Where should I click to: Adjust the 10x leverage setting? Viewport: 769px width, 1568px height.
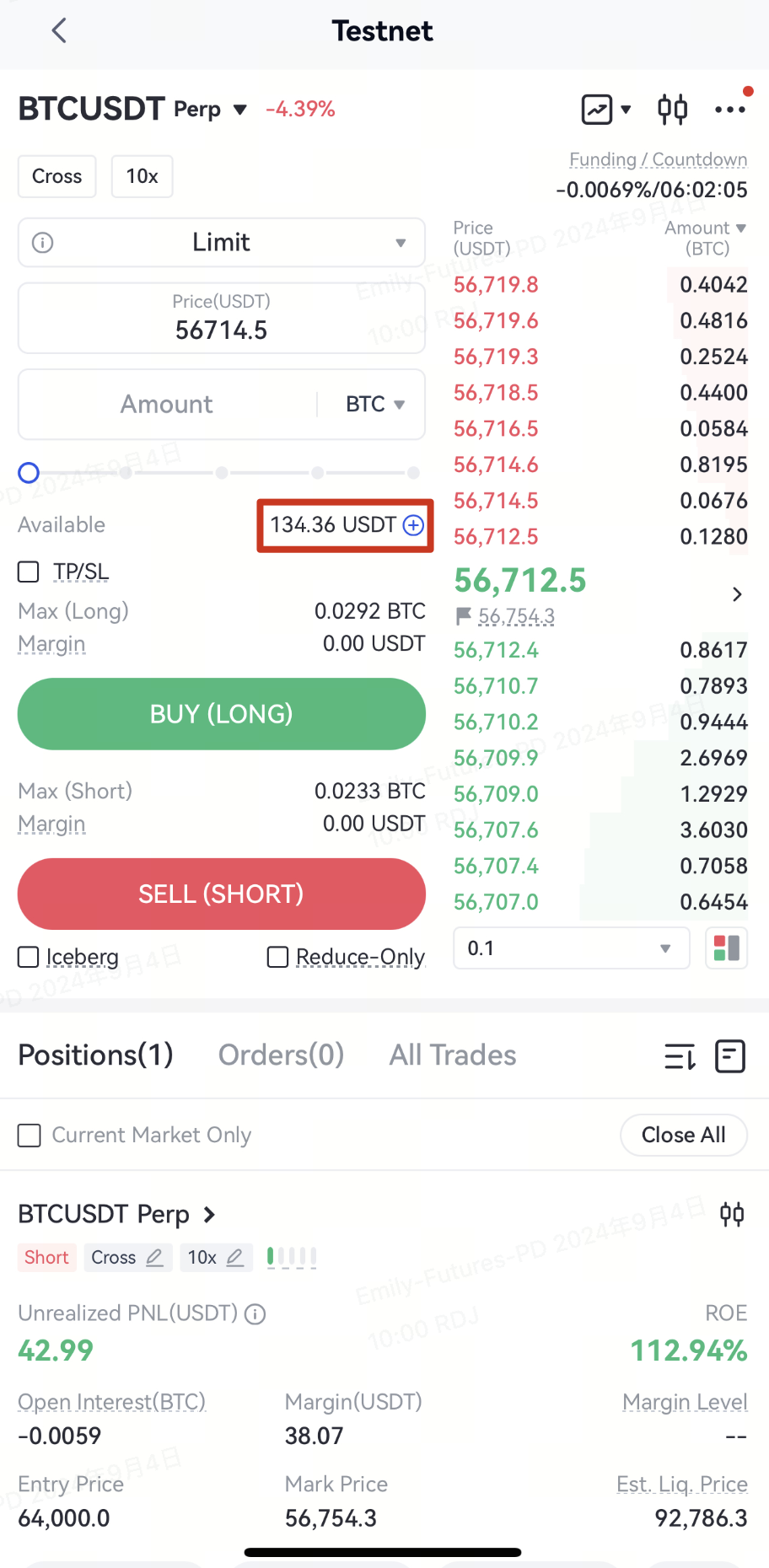tap(142, 176)
